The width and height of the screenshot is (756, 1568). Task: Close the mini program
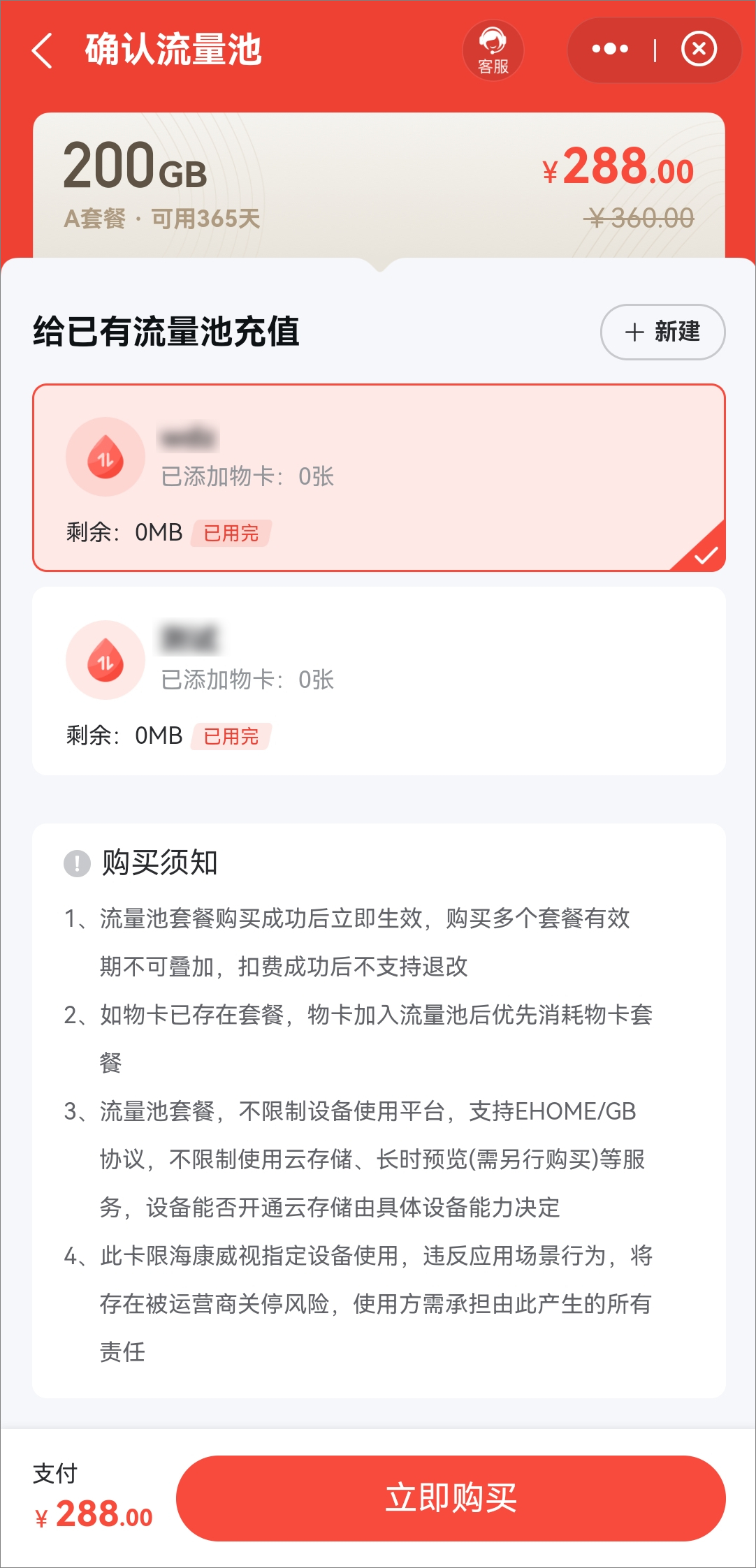(x=699, y=50)
